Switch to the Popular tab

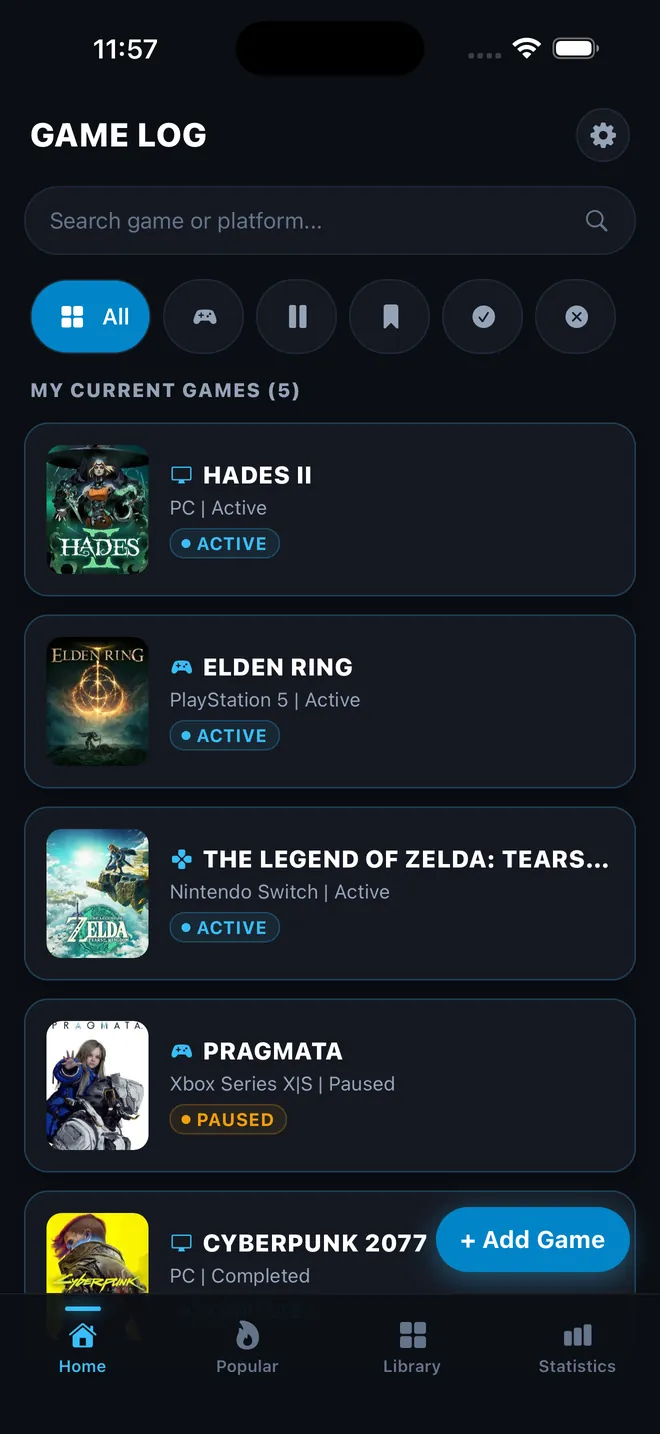247,1345
